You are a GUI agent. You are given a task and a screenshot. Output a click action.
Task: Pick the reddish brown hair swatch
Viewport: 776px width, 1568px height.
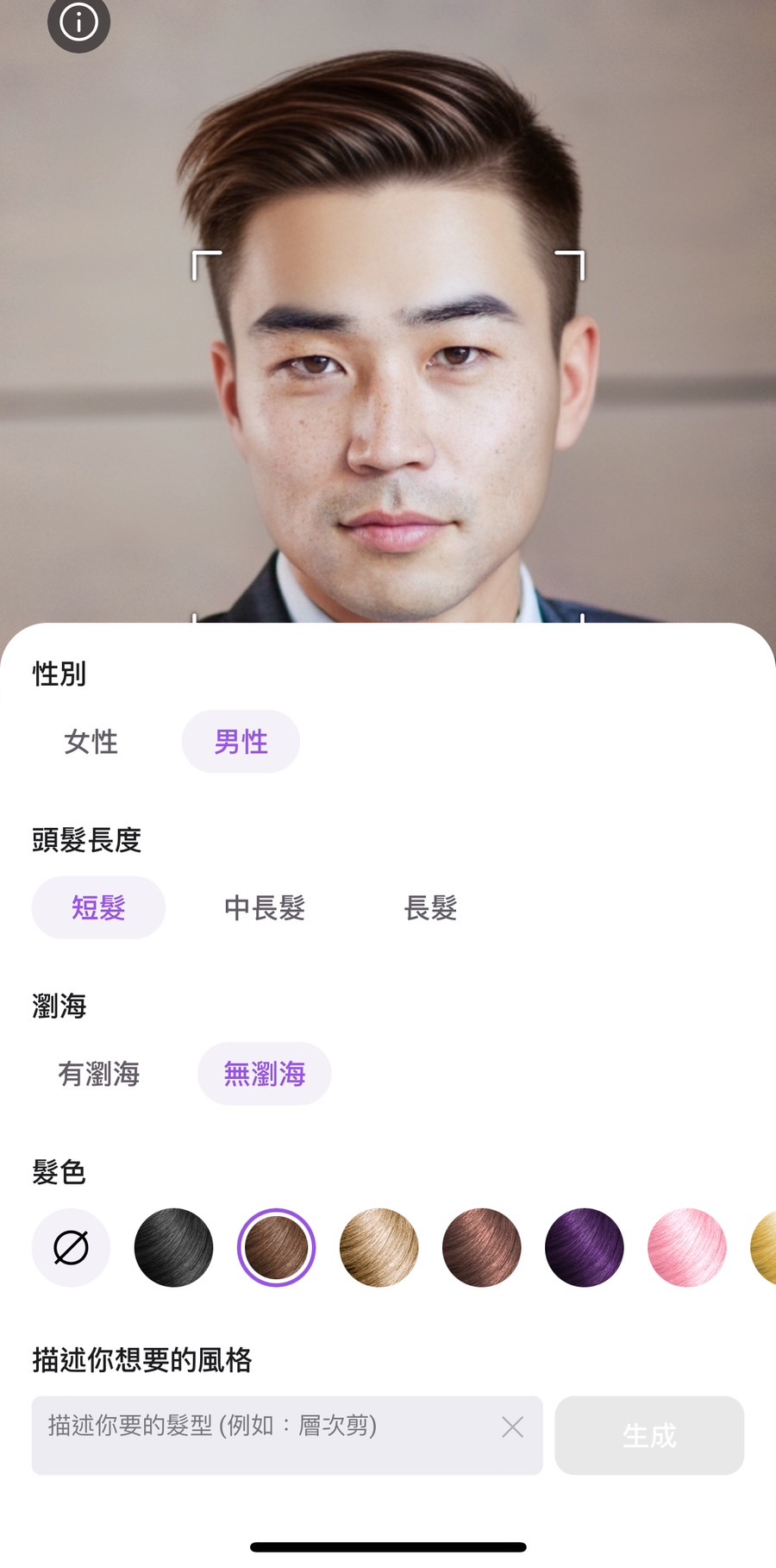[x=481, y=1248]
